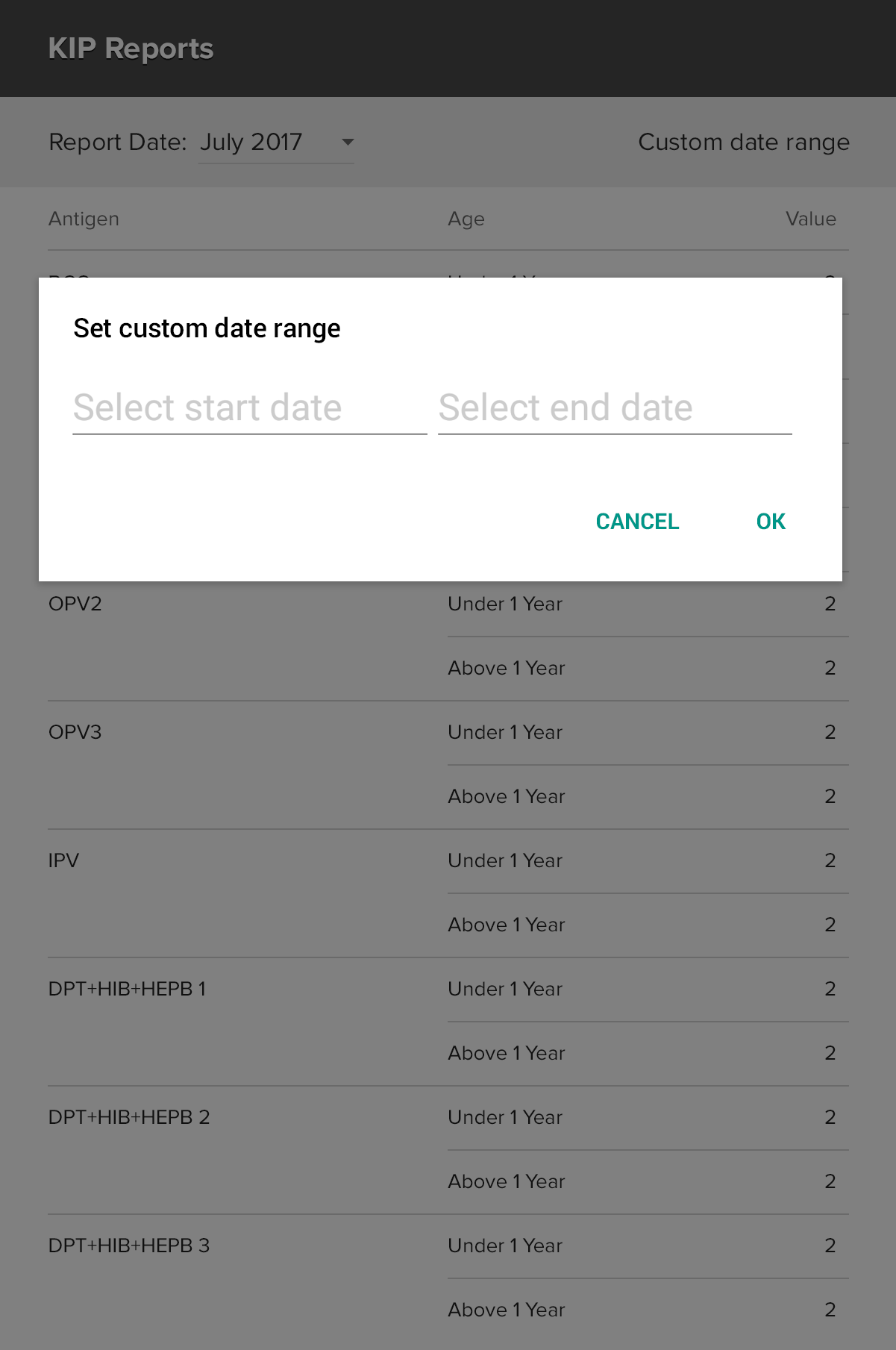Viewport: 896px width, 1350px height.
Task: Click Under 1 Year under IPV
Action: 504,860
